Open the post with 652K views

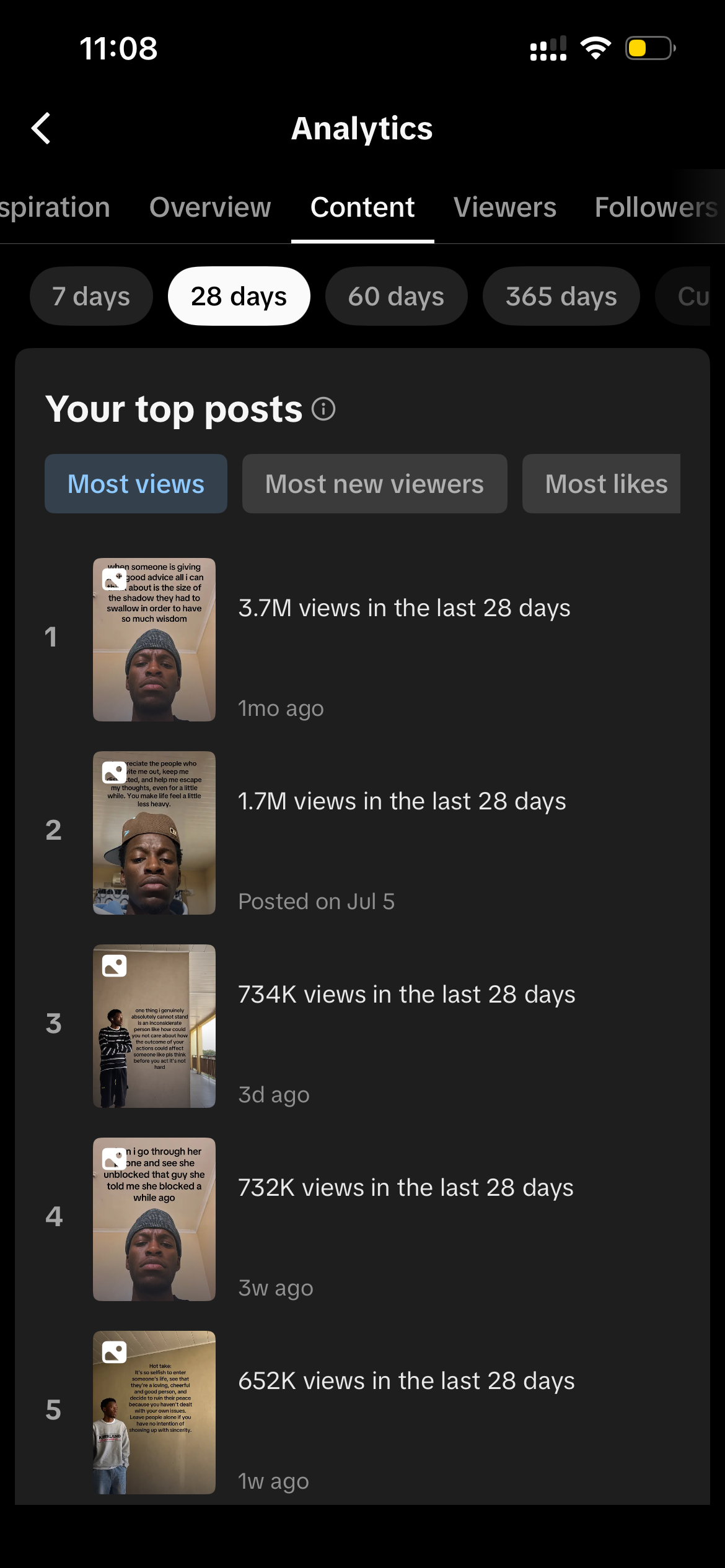click(x=362, y=1413)
